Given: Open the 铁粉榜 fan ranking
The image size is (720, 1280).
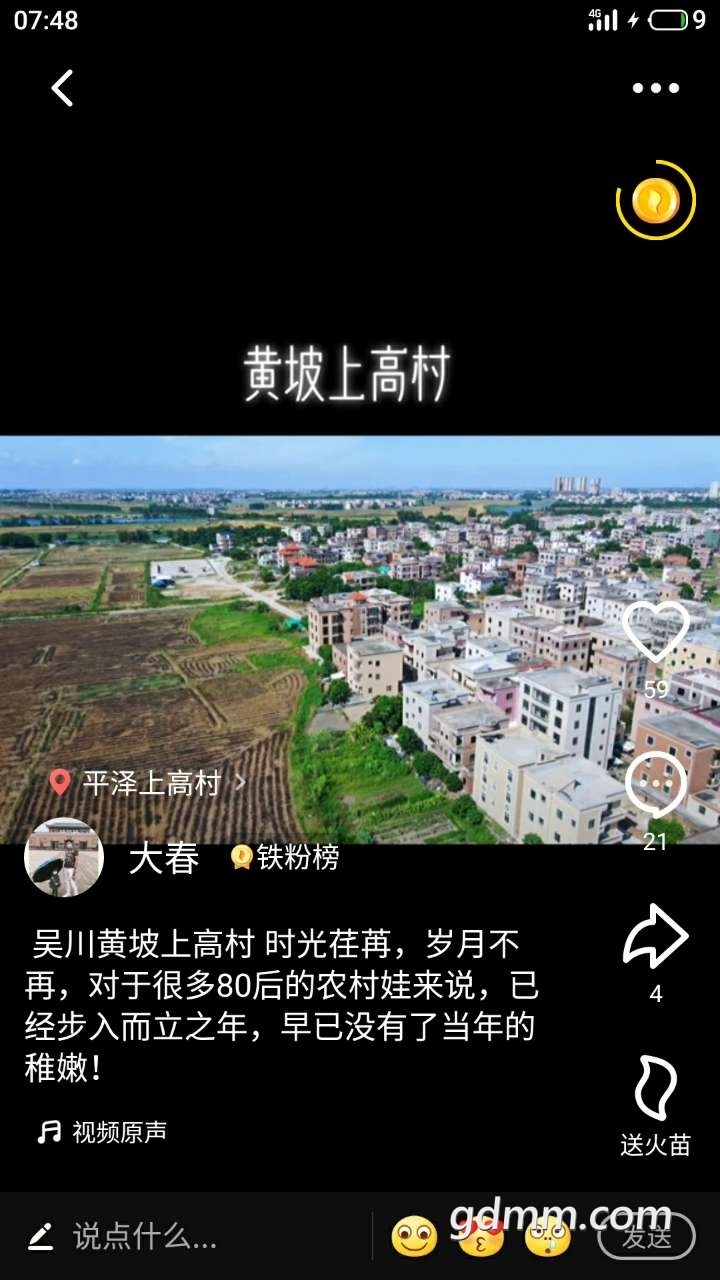Looking at the screenshot, I should point(286,857).
